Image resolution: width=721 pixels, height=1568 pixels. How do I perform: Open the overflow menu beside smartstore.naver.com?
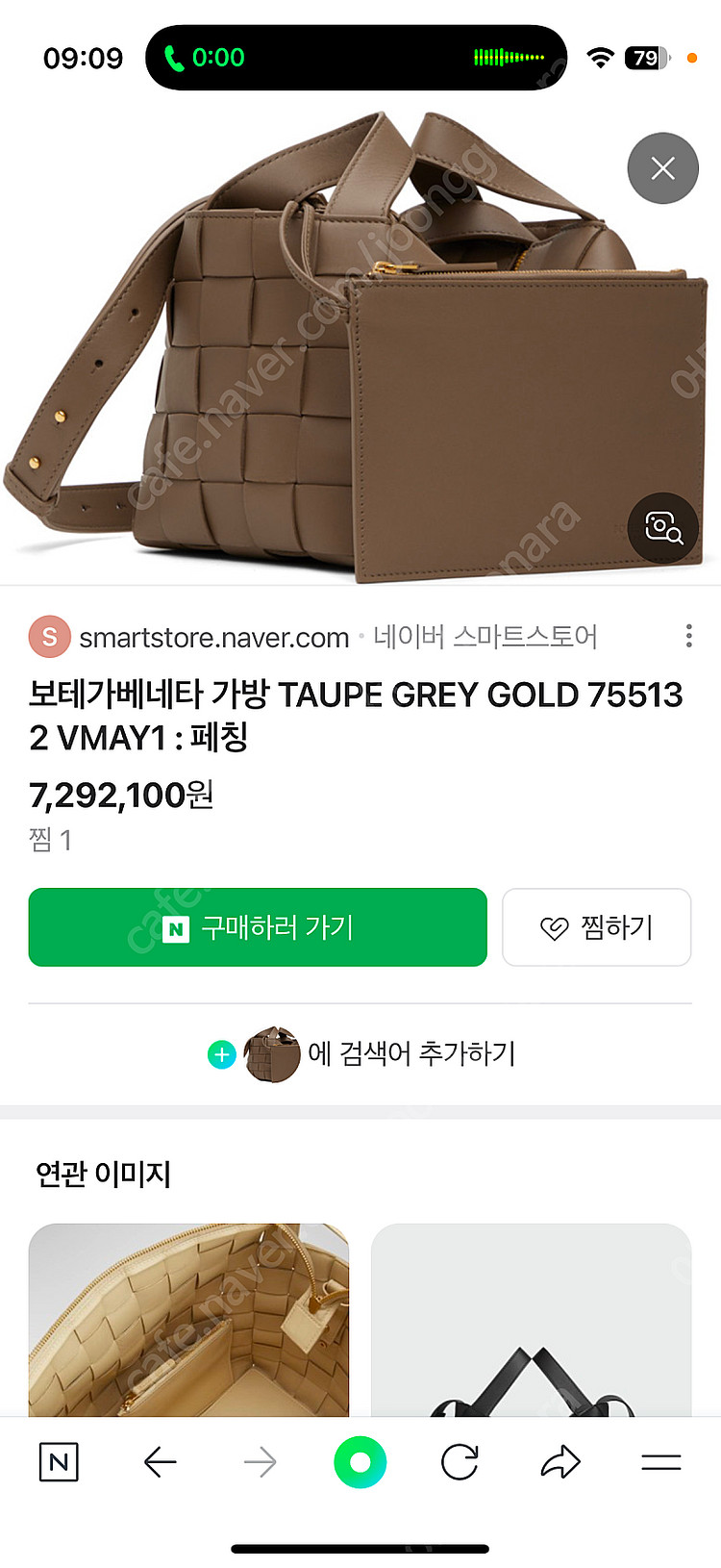tap(688, 636)
